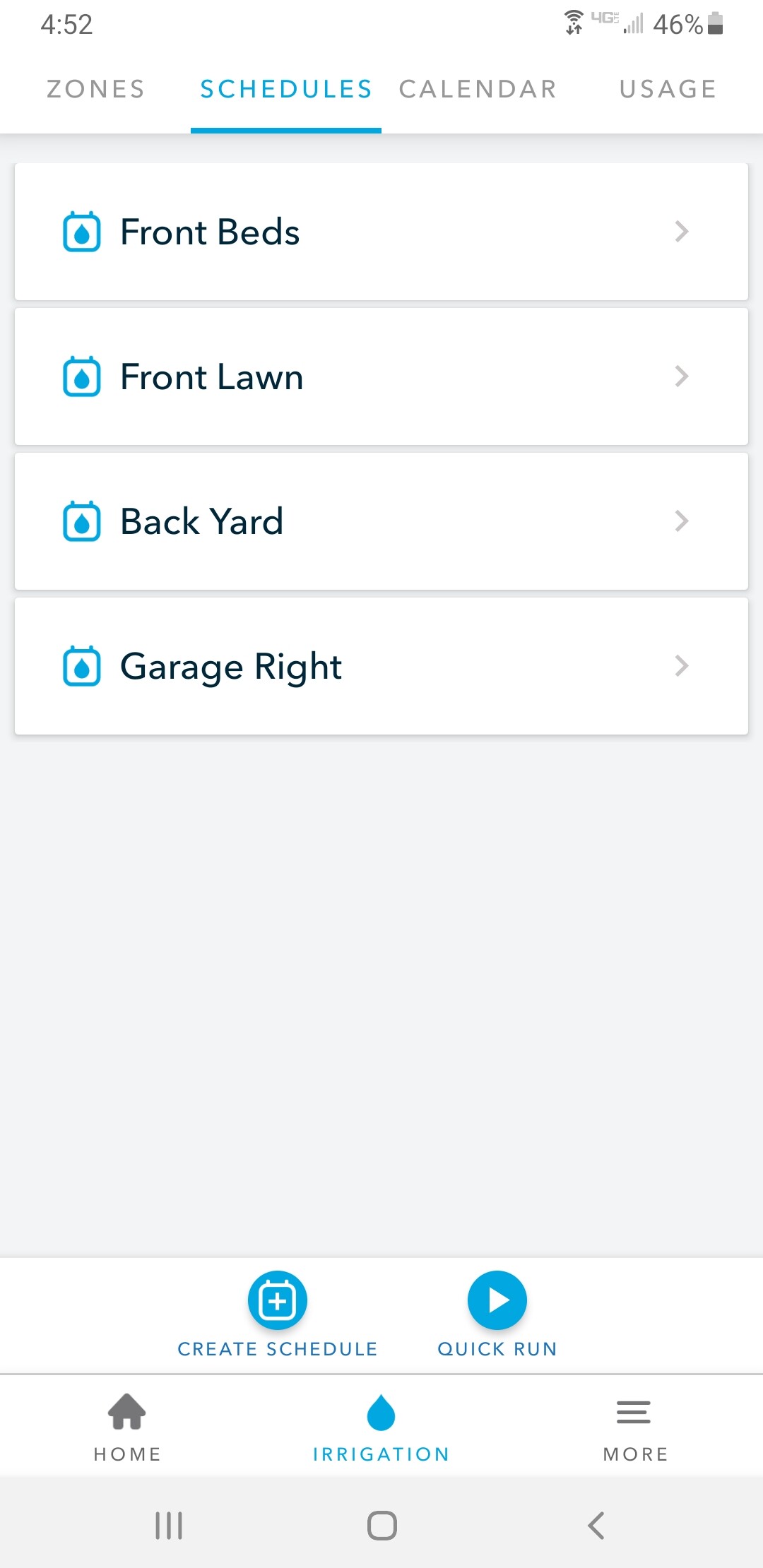Image resolution: width=763 pixels, height=1568 pixels.
Task: Open the More menu
Action: coord(635,1427)
